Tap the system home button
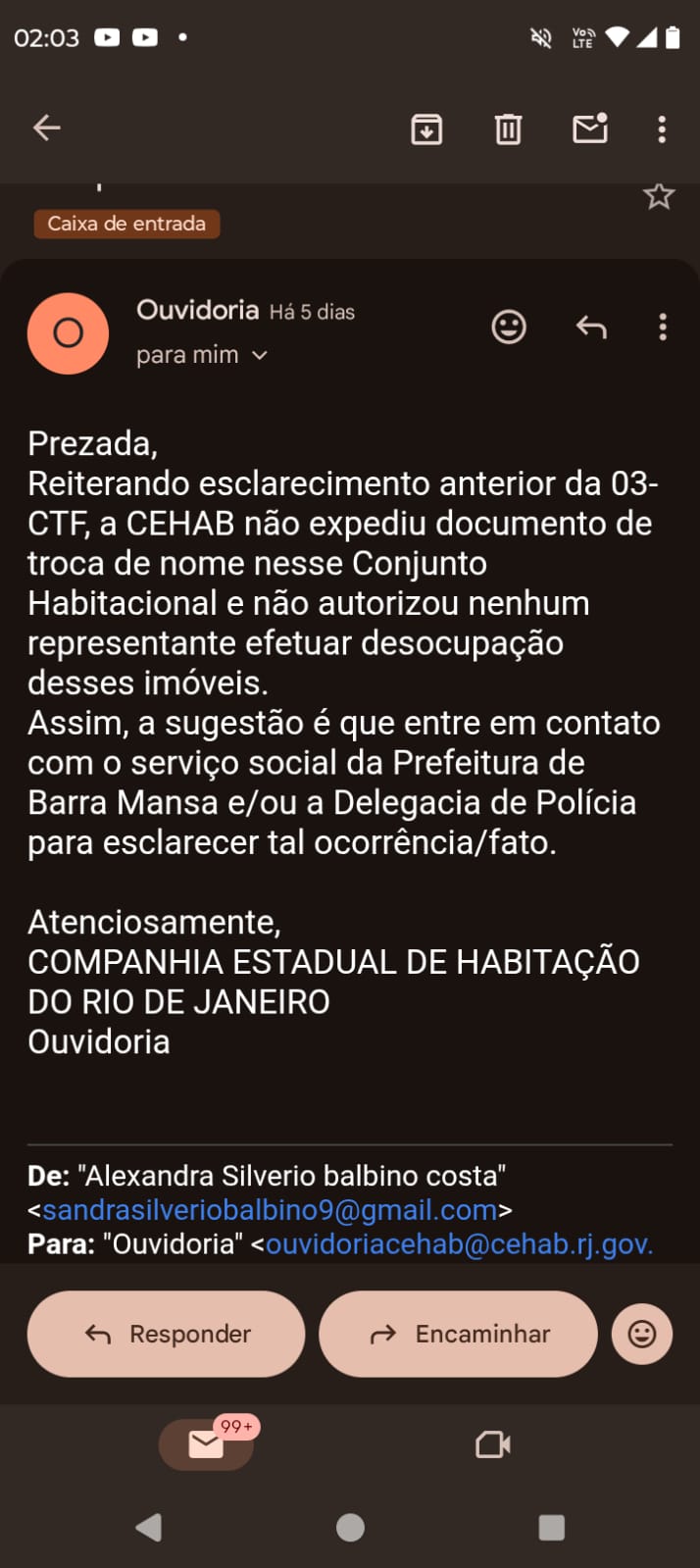The height and width of the screenshot is (1568, 700). click(x=350, y=1527)
